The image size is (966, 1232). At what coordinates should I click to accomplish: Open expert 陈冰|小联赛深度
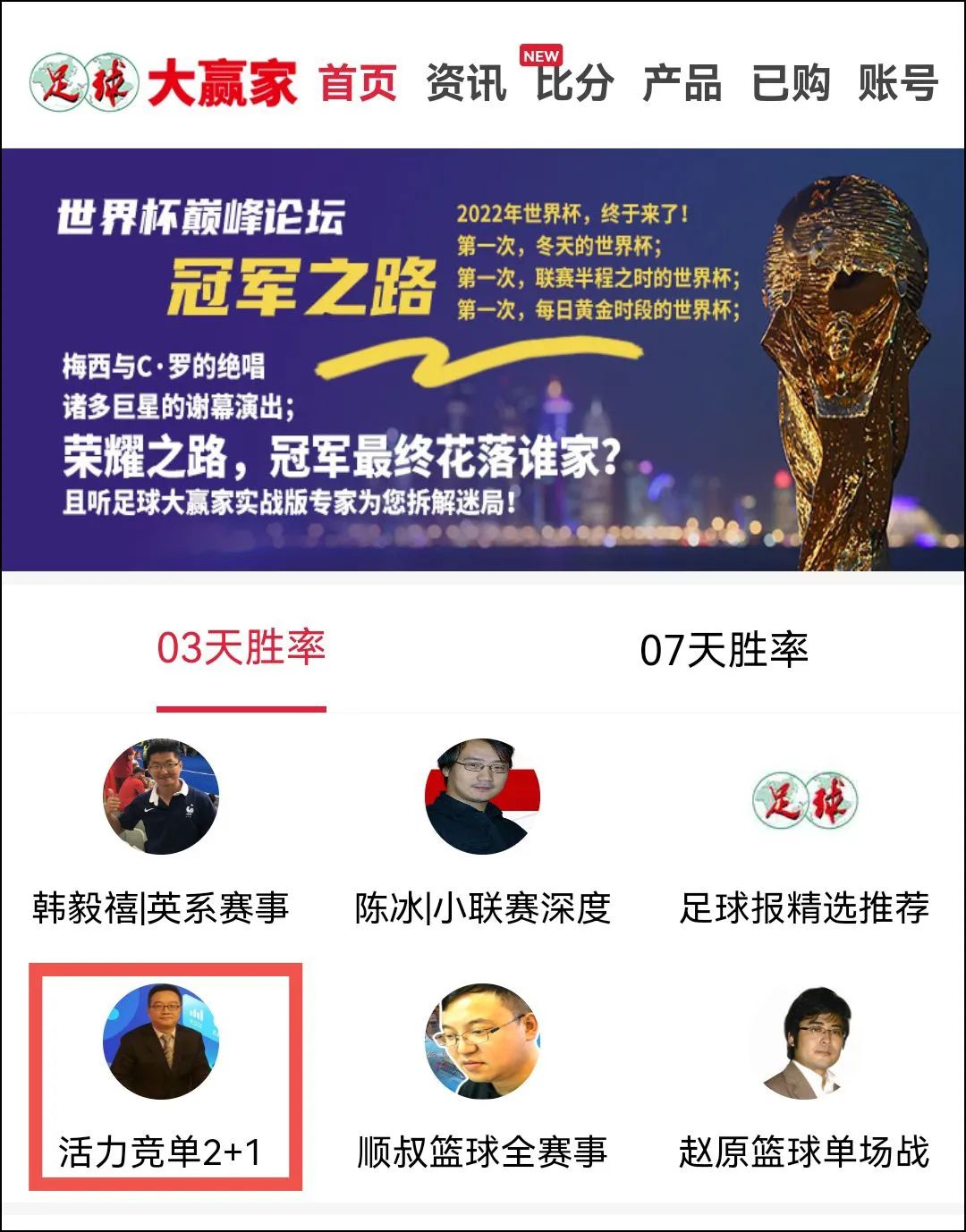[x=483, y=831]
